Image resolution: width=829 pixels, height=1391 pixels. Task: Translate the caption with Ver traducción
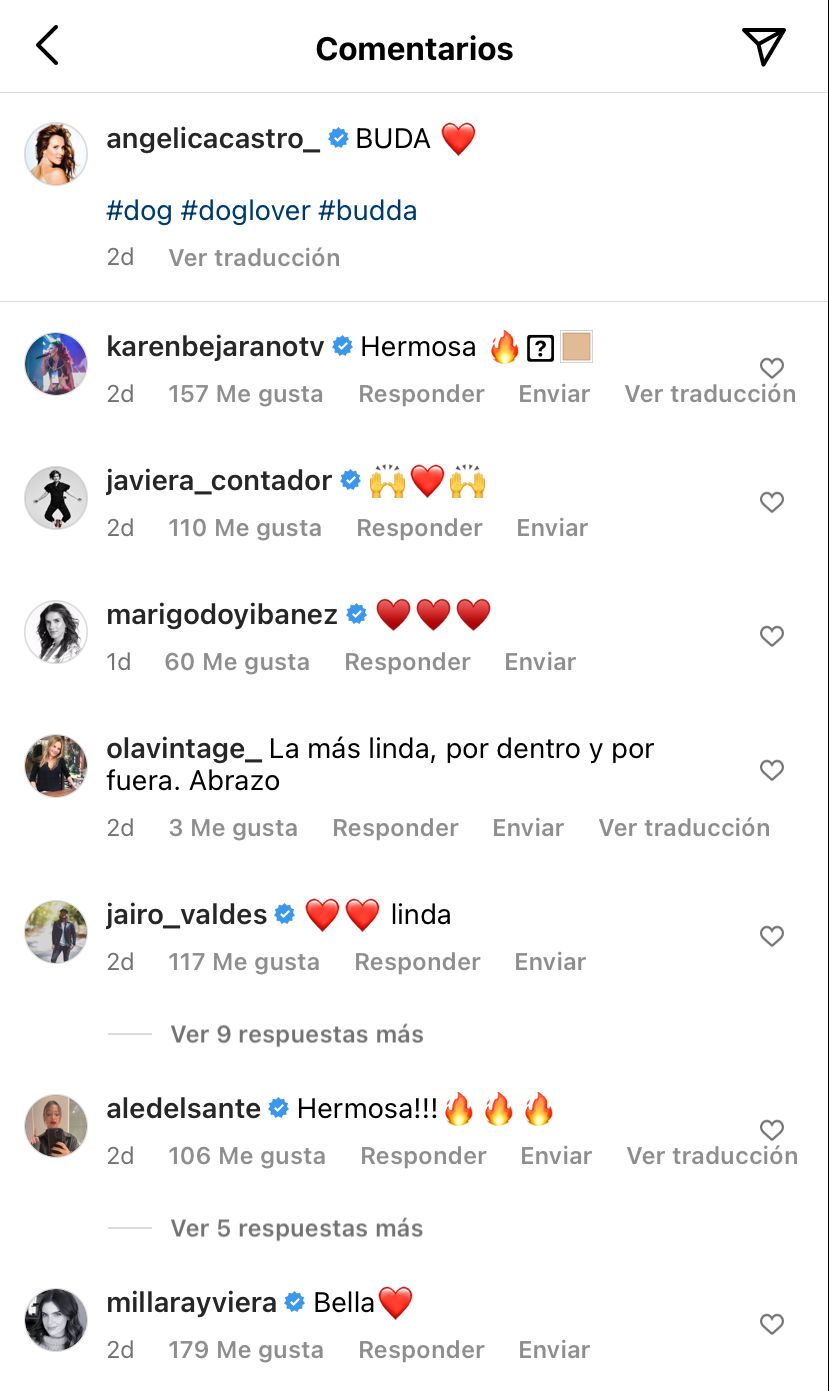[254, 258]
